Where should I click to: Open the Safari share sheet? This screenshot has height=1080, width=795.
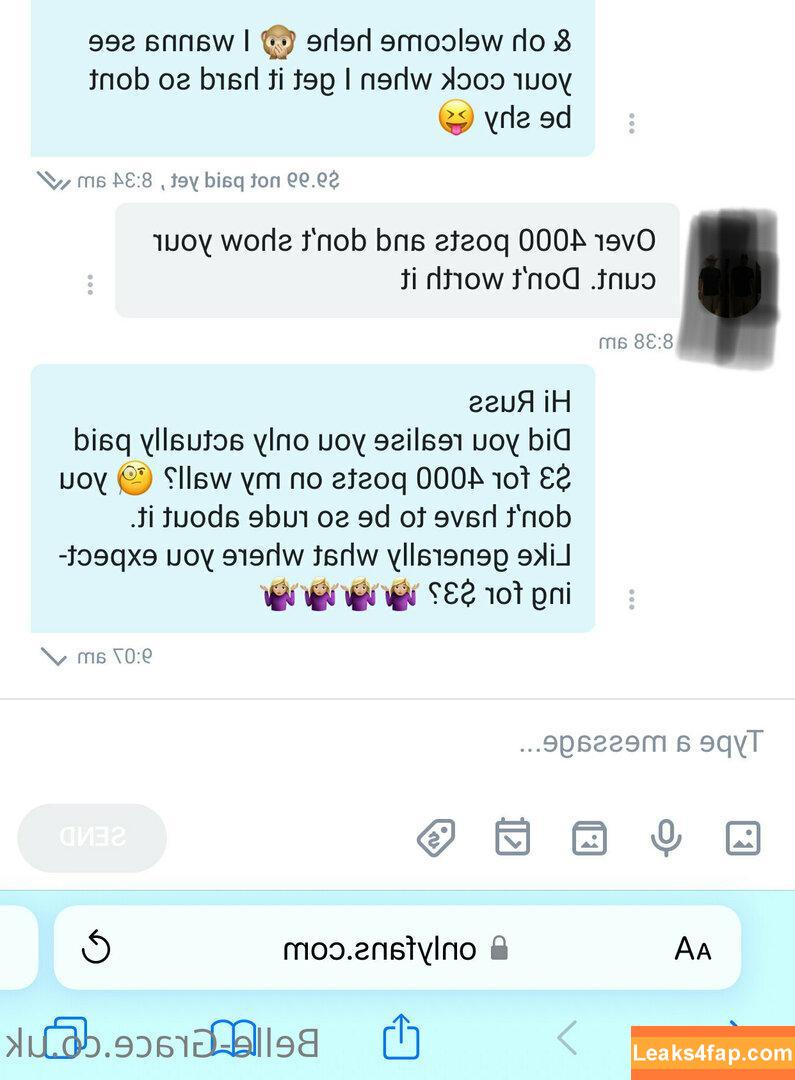click(401, 1038)
